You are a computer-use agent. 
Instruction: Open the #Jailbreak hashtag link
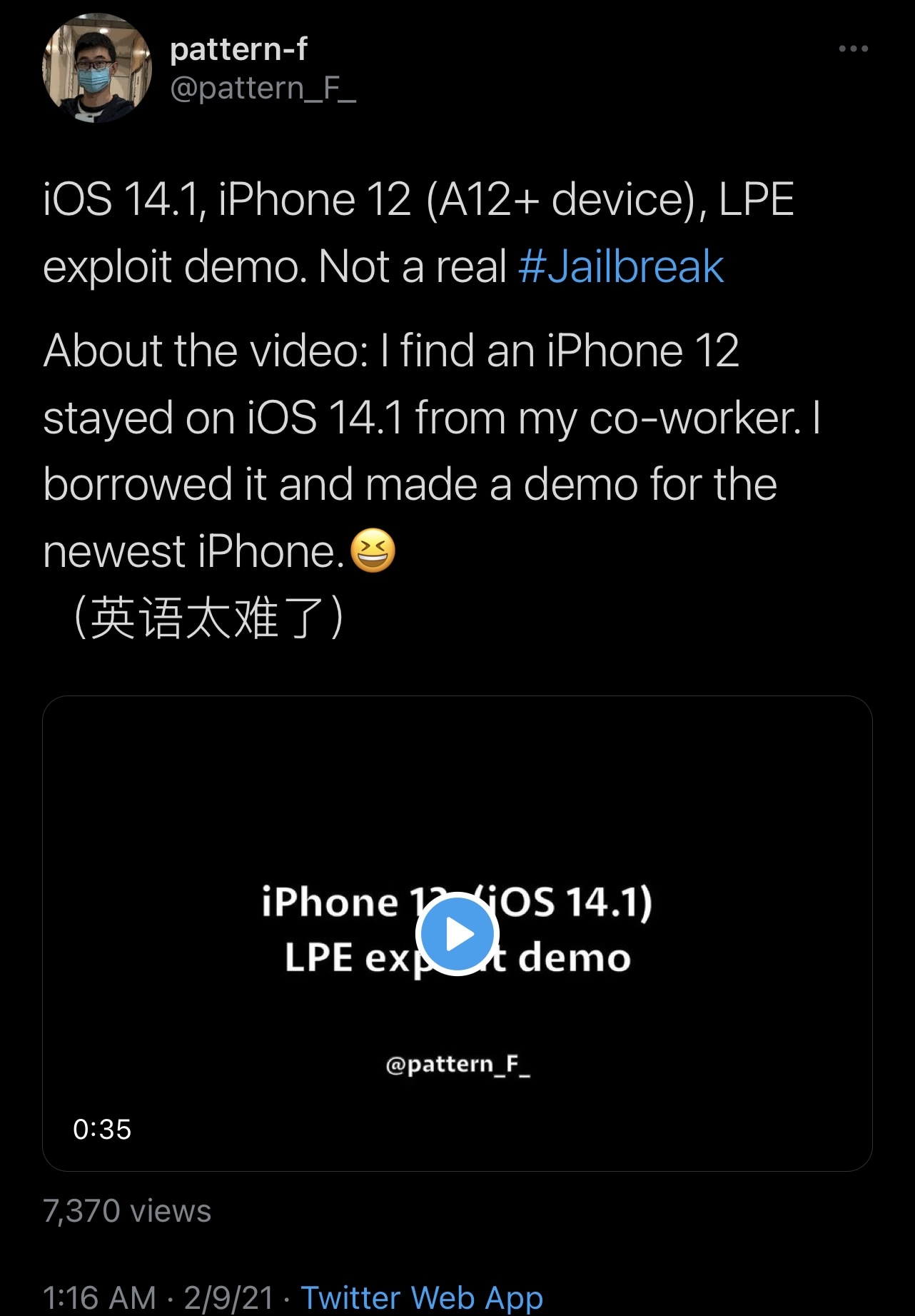point(620,266)
